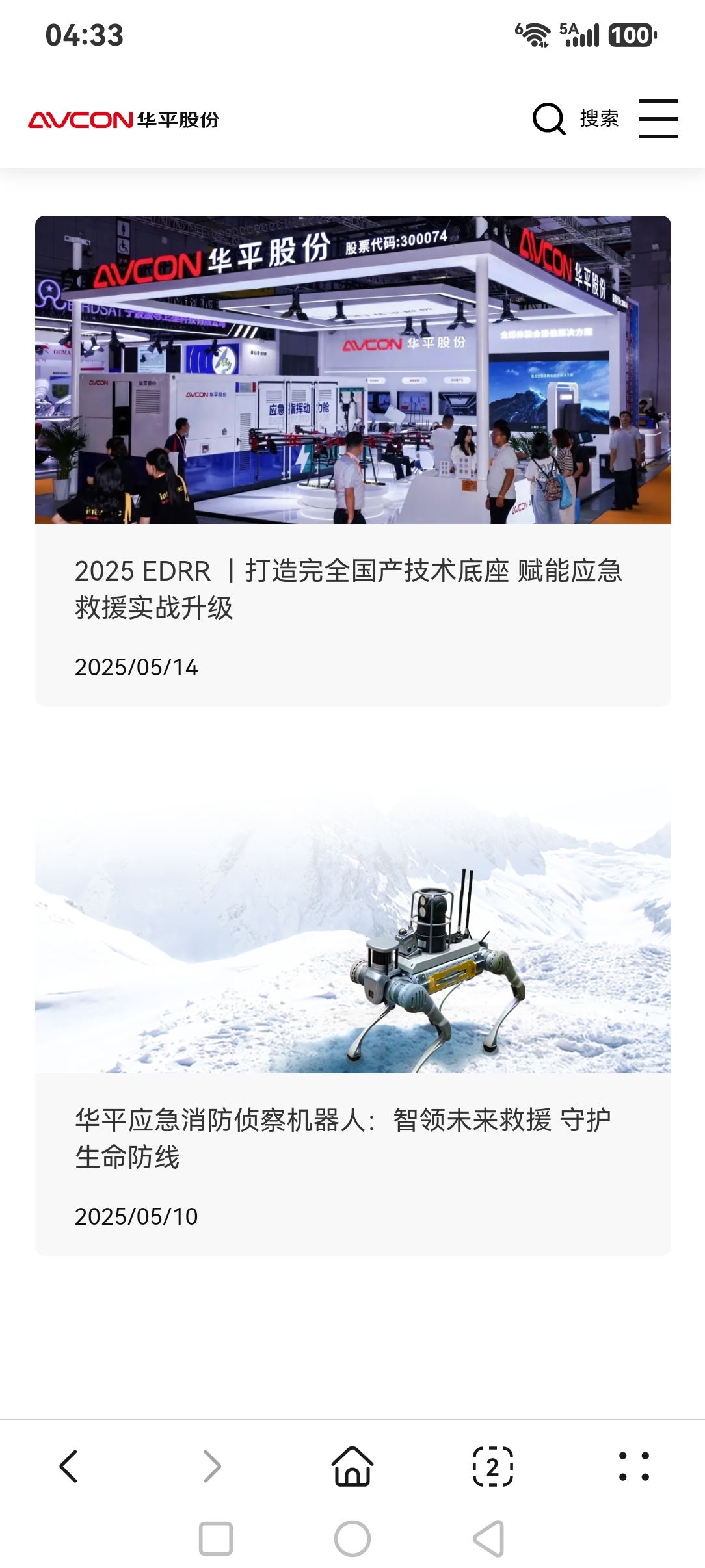This screenshot has height=1568, width=705.
Task: Tap the system recent apps button
Action: 216,1539
